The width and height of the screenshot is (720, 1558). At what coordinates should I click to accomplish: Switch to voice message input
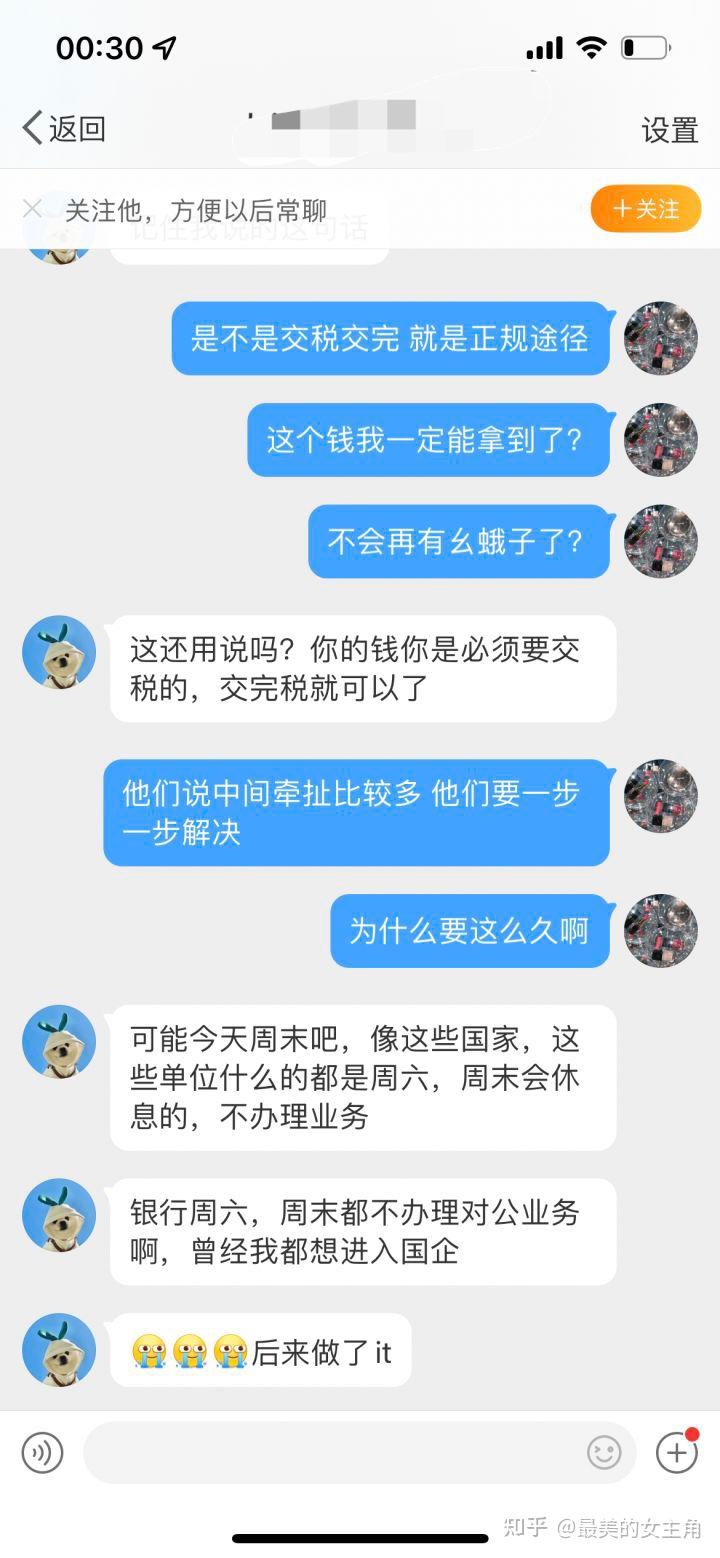click(42, 1452)
